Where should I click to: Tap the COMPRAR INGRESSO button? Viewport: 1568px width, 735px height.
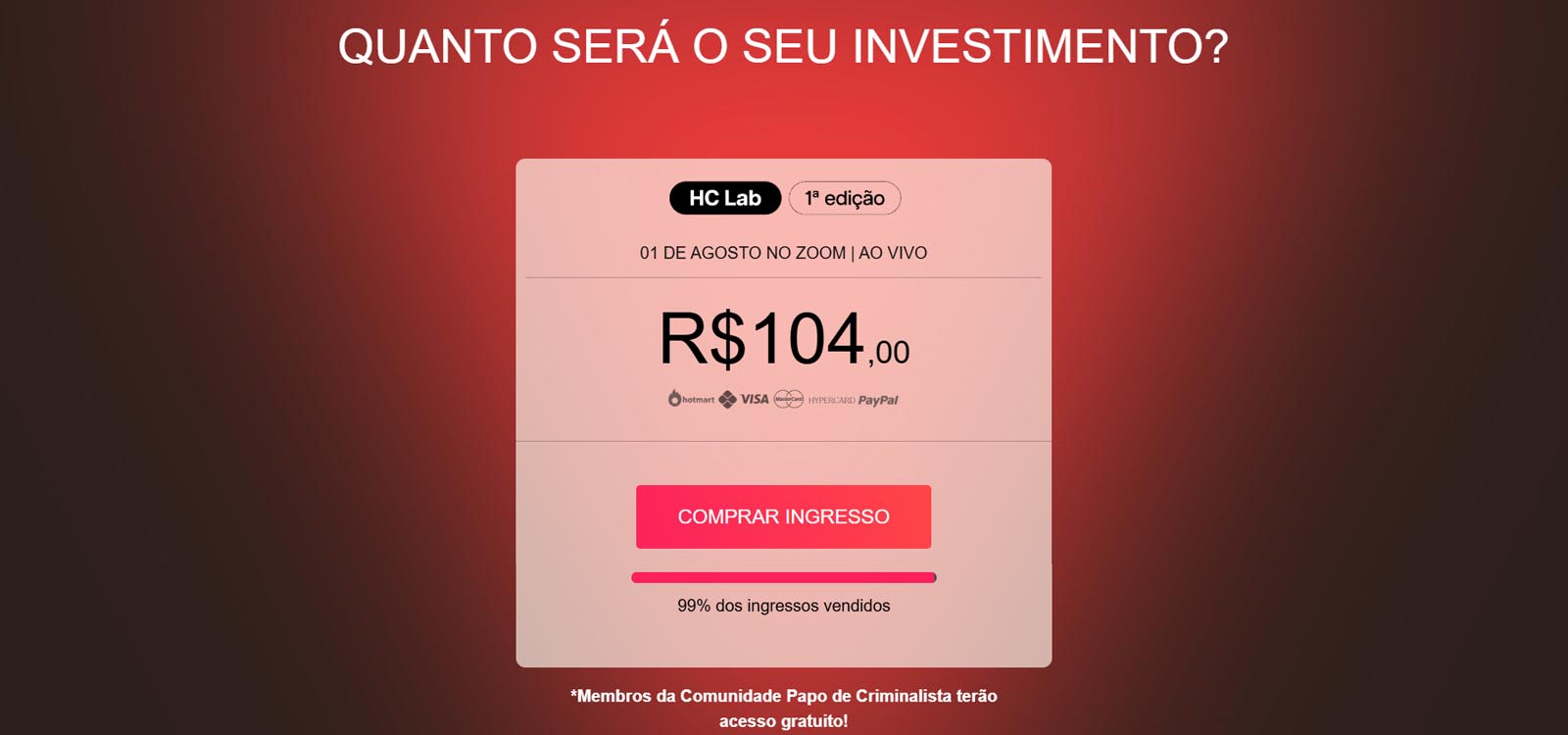click(783, 516)
